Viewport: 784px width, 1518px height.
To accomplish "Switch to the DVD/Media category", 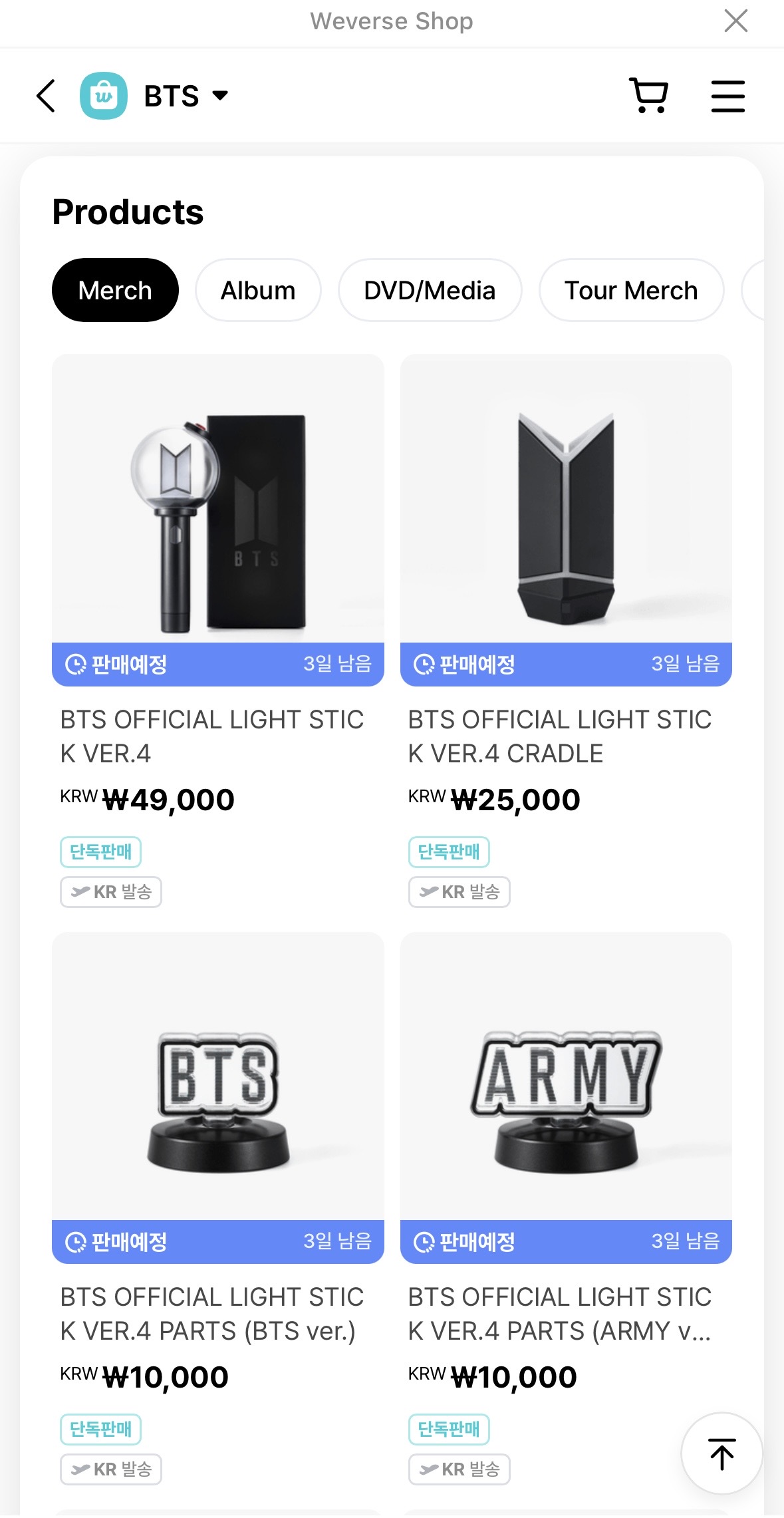I will click(x=430, y=291).
